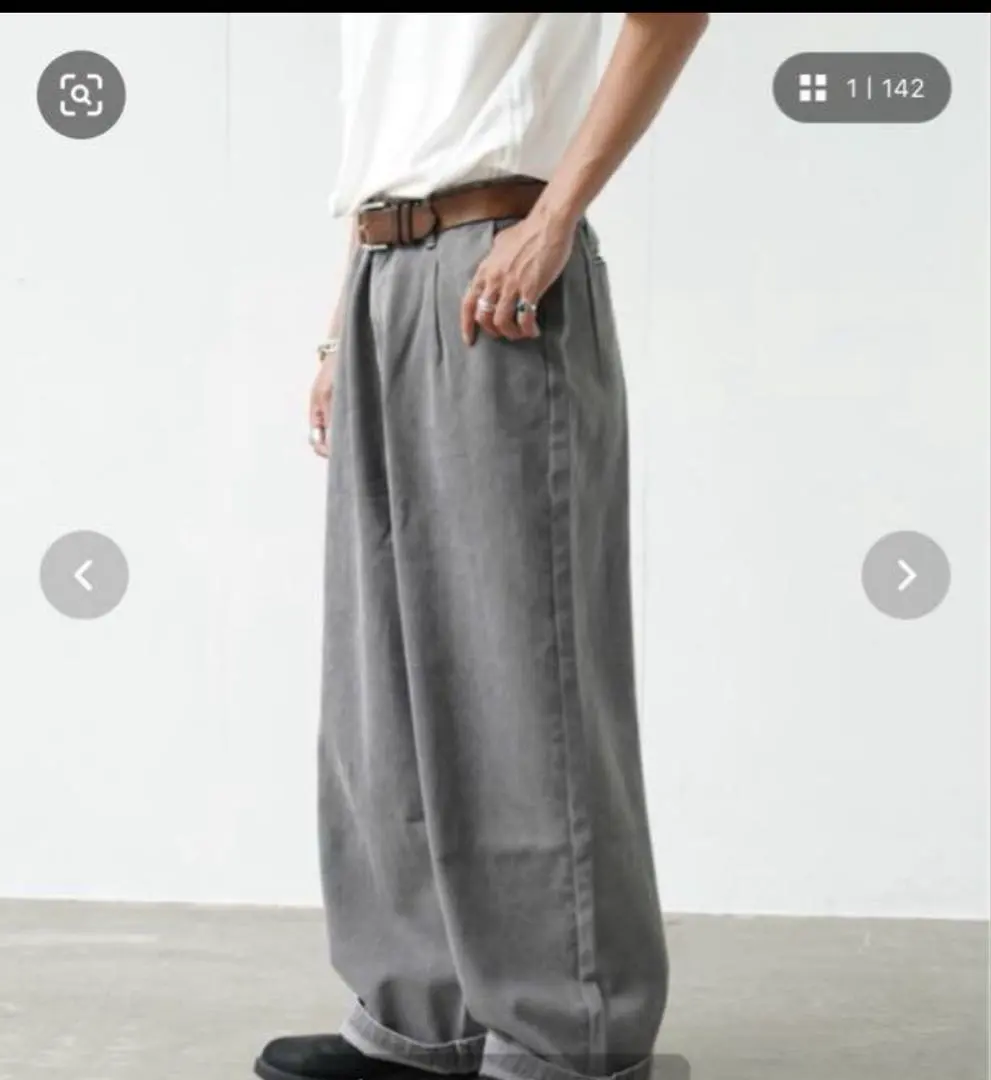This screenshot has height=1080, width=991.
Task: Open the image search icon
Action: 81,95
